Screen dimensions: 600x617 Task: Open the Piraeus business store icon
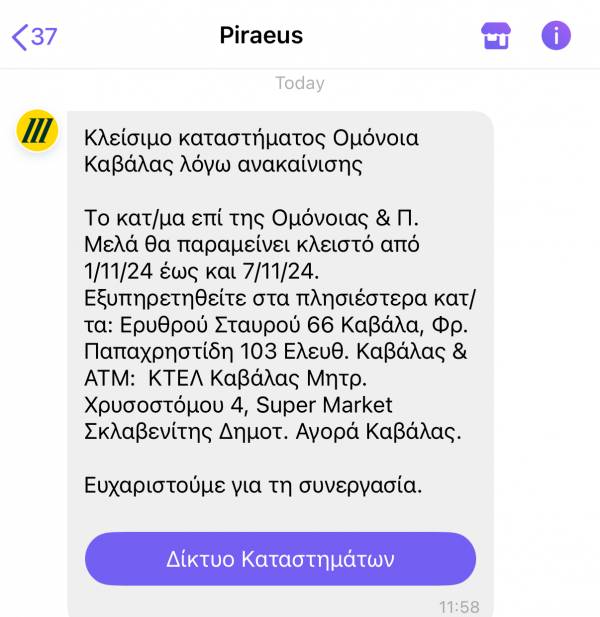[x=496, y=37]
